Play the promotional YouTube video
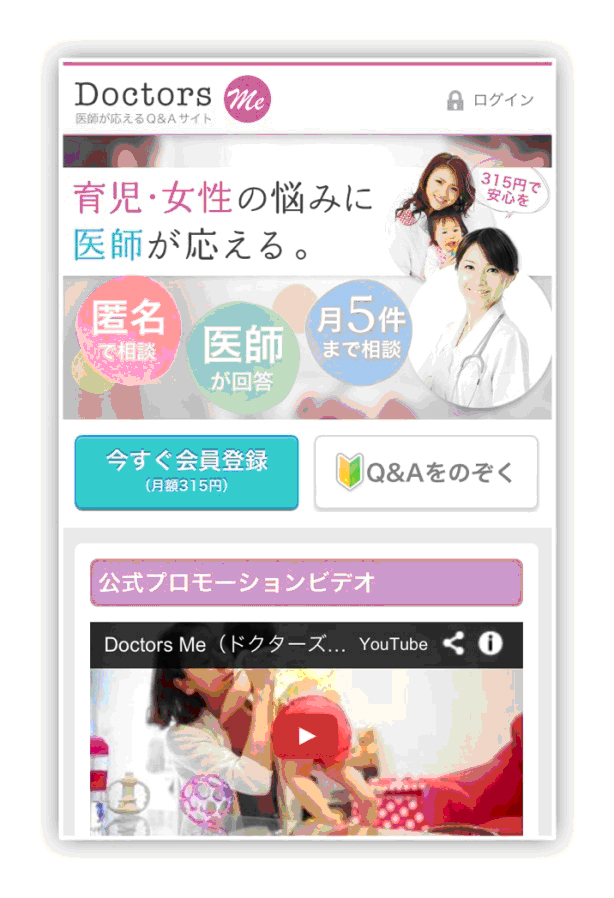Screen dimensions: 614x898 tap(306, 737)
